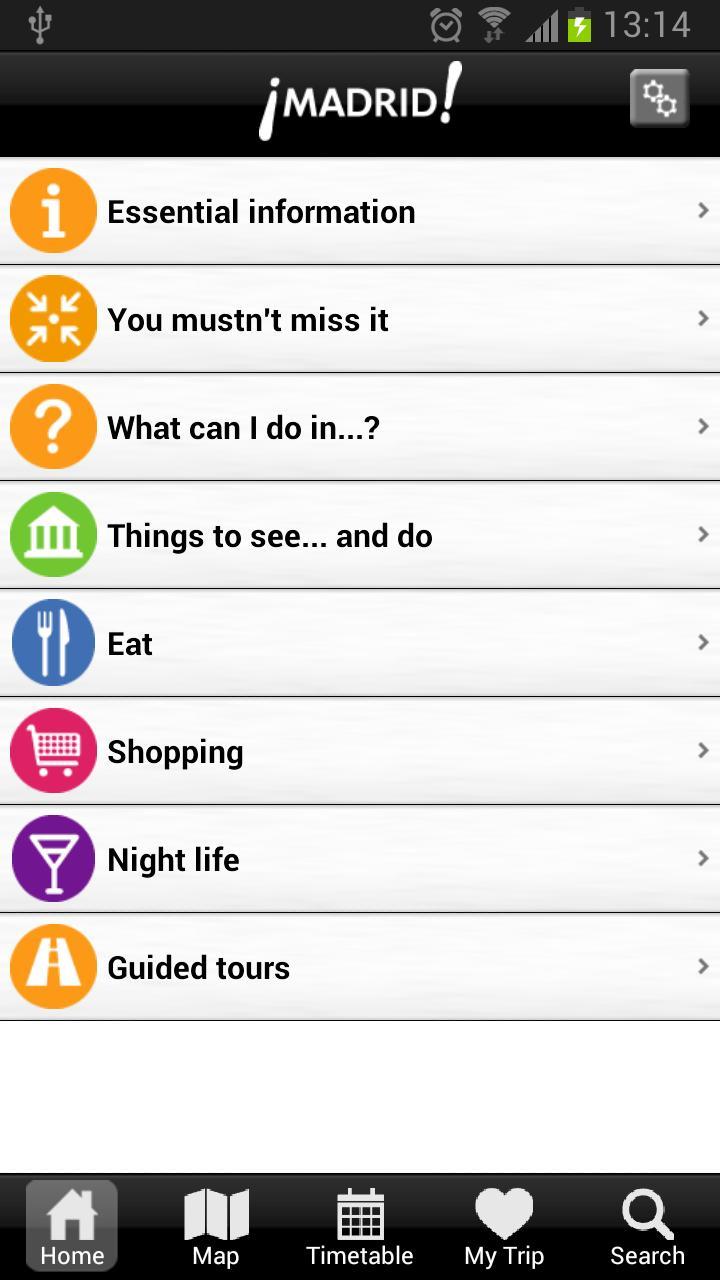The width and height of the screenshot is (720, 1280).
Task: Select the Night life list entry
Action: (360, 859)
